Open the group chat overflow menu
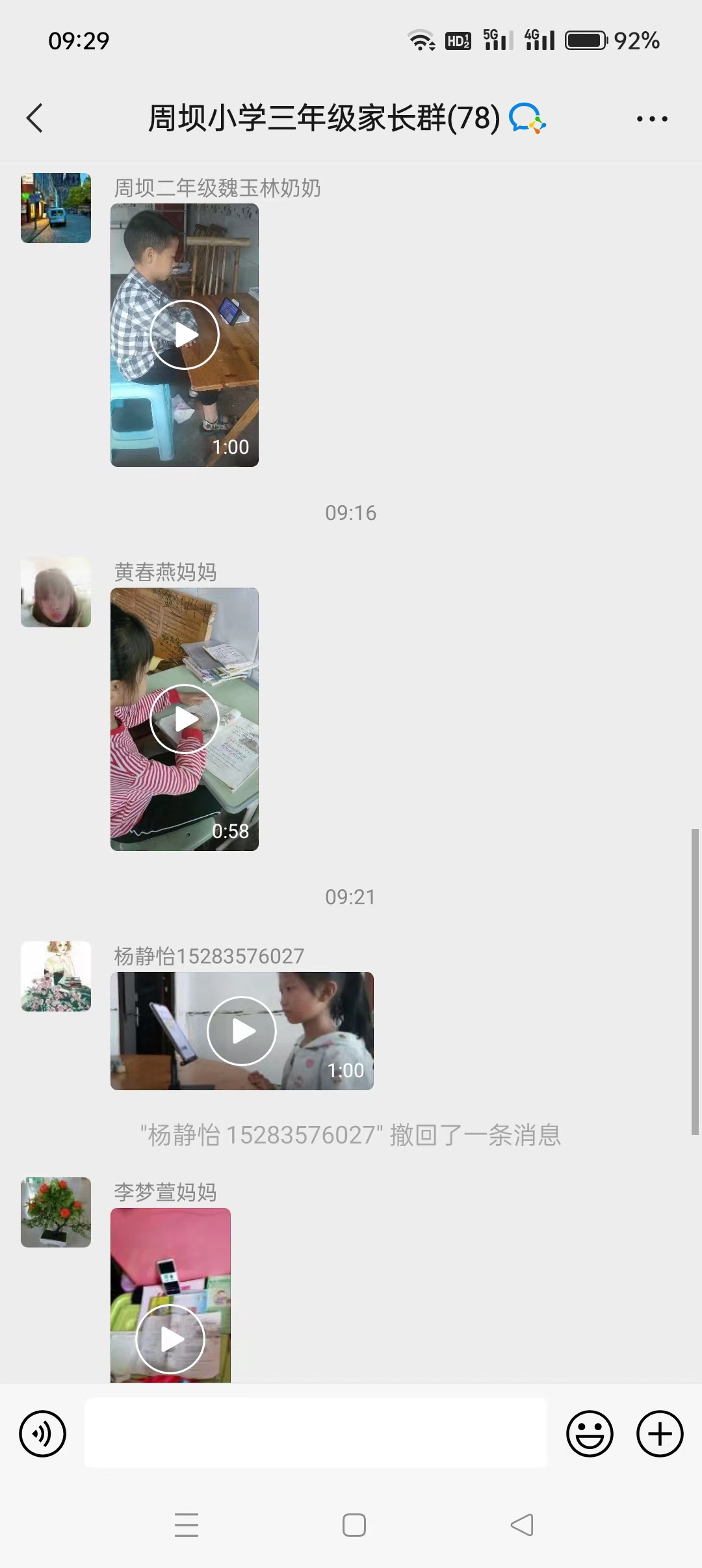The width and height of the screenshot is (702, 1568). (652, 118)
